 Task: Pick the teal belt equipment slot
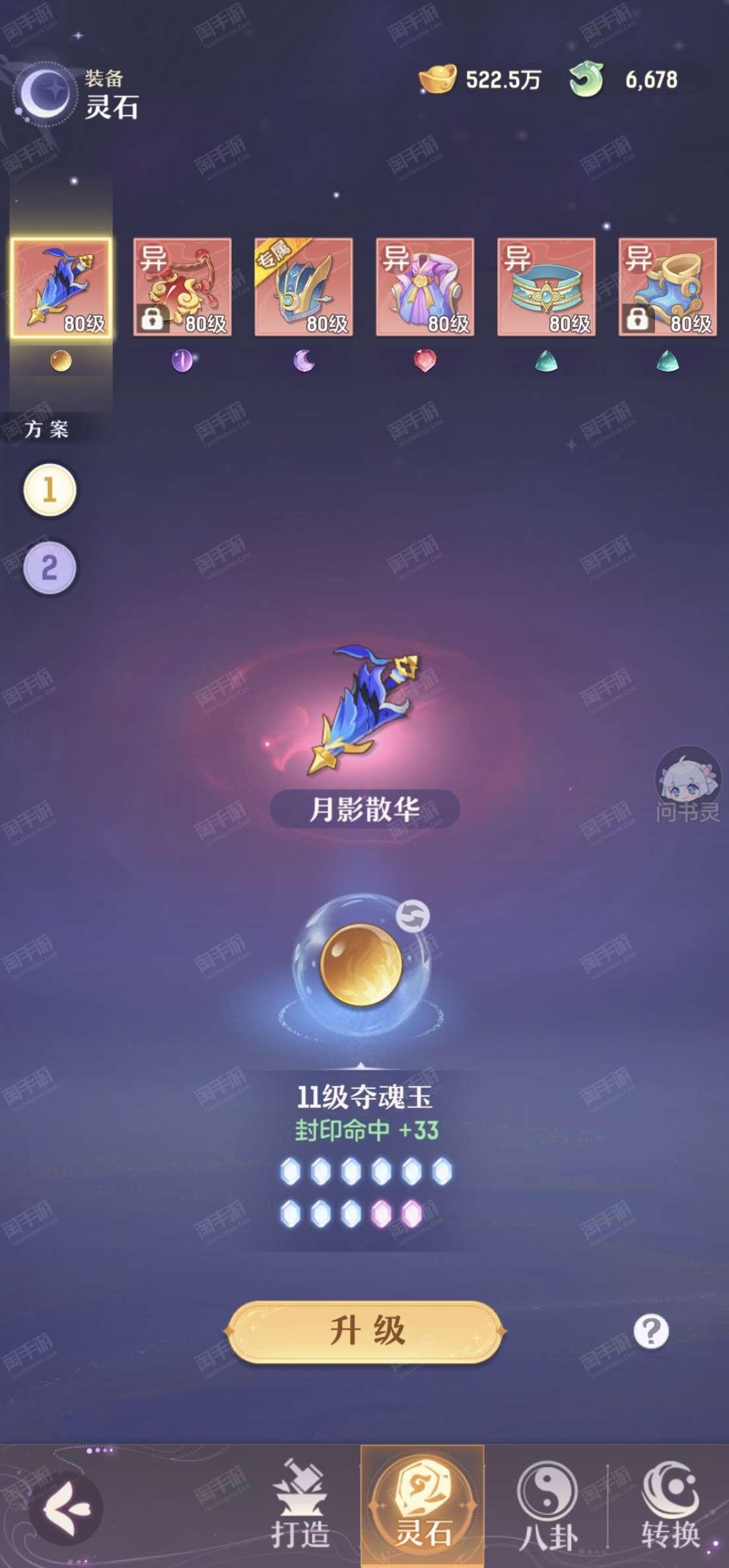click(x=546, y=288)
